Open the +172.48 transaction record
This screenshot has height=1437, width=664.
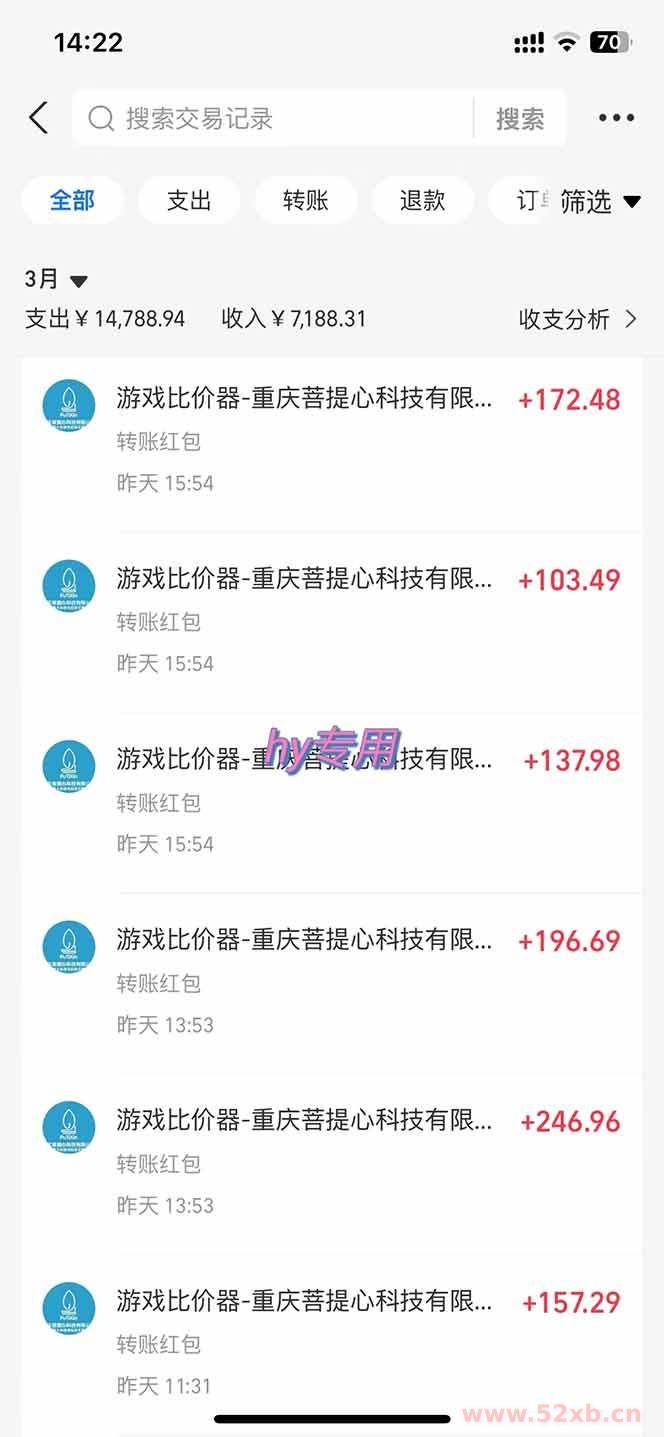(x=330, y=440)
